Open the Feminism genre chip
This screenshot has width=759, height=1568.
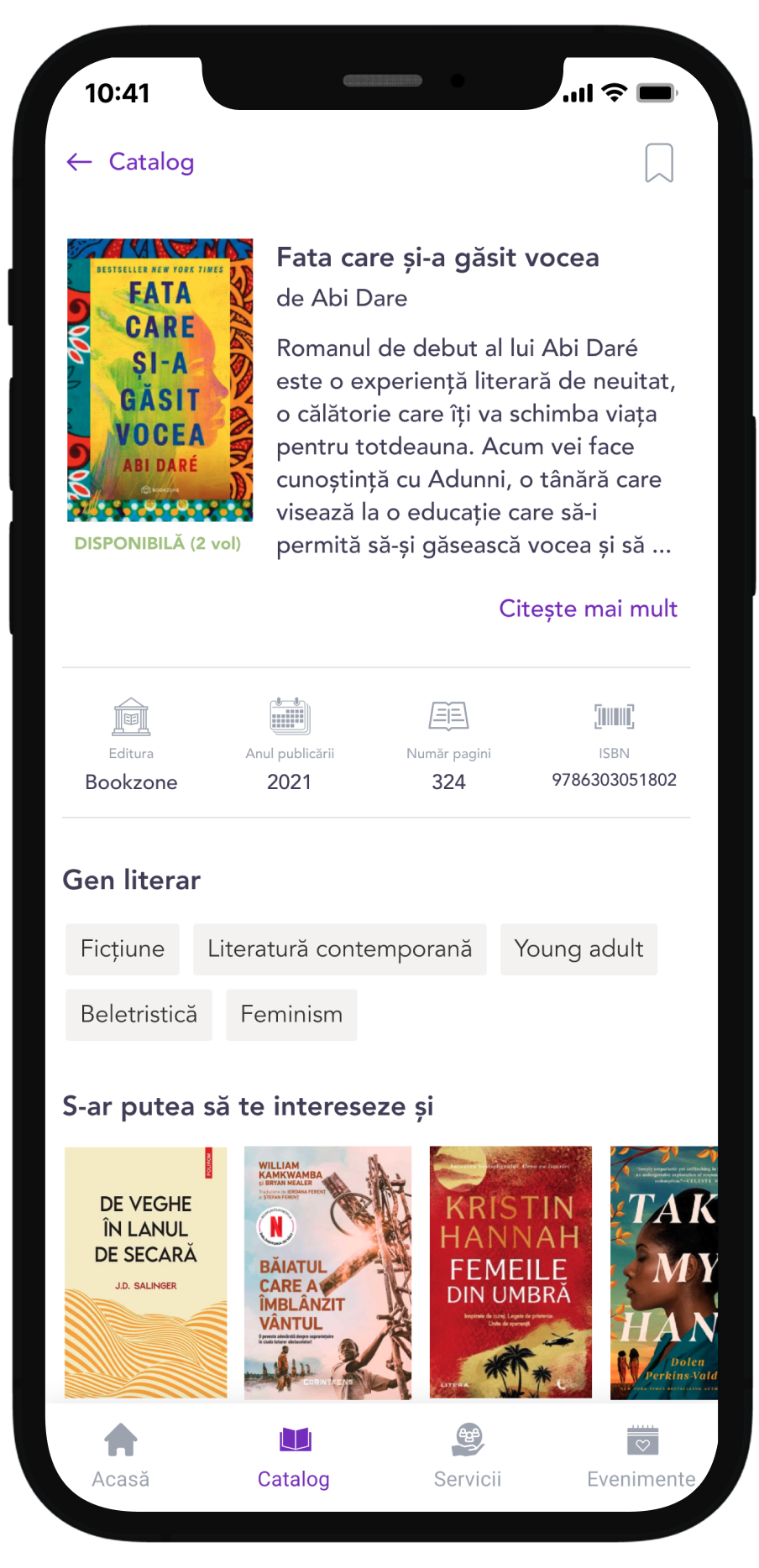point(291,1015)
